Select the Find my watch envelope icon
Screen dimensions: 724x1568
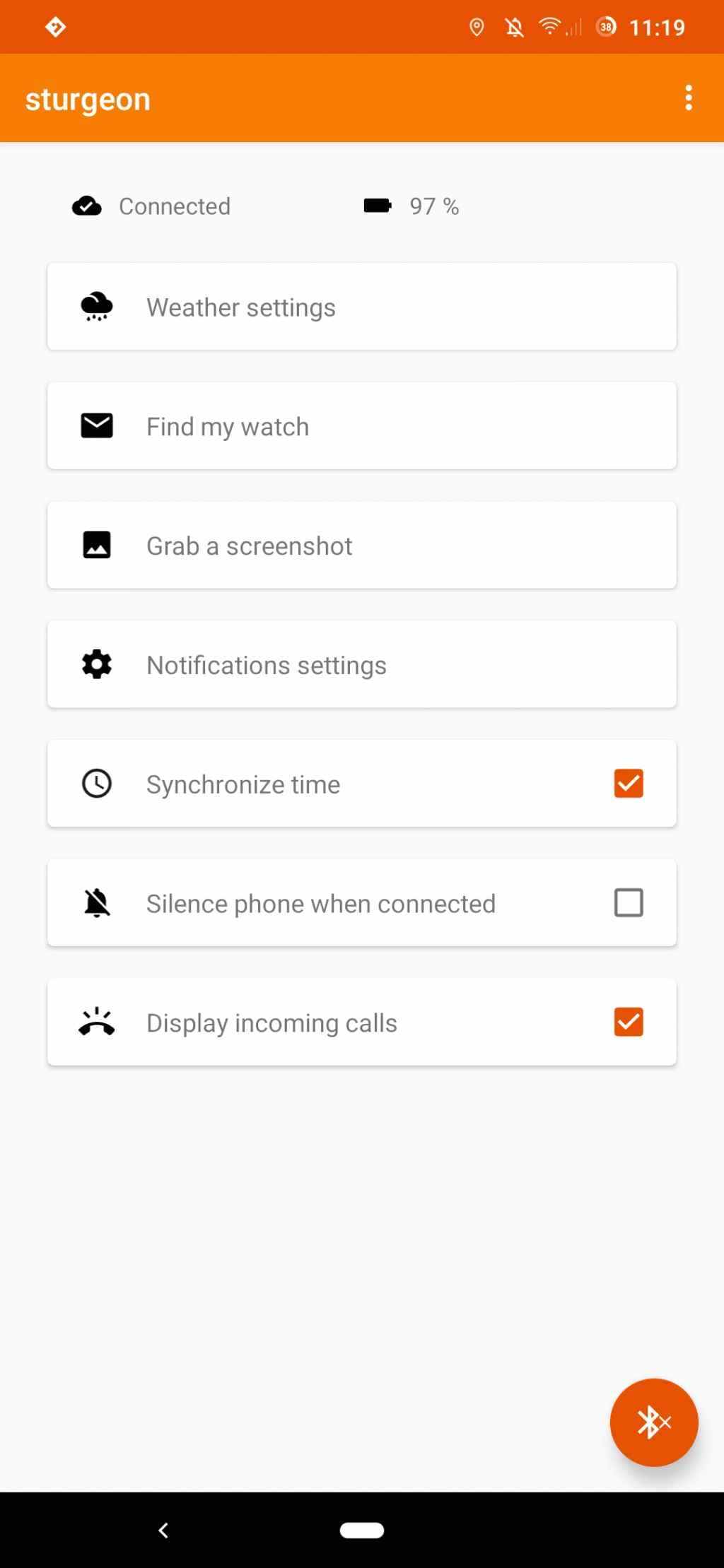(96, 425)
